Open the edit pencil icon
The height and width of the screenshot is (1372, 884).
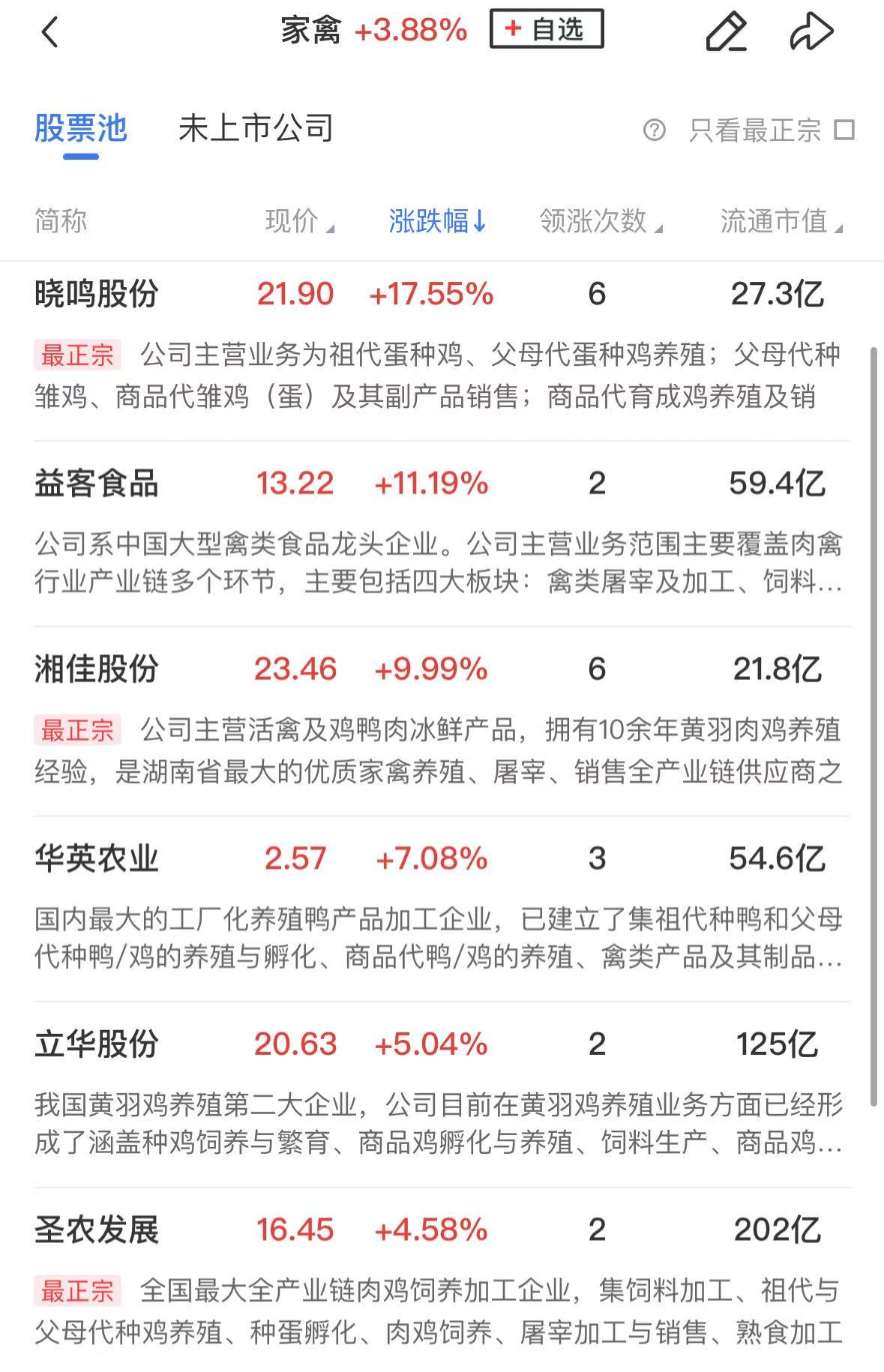(x=726, y=31)
